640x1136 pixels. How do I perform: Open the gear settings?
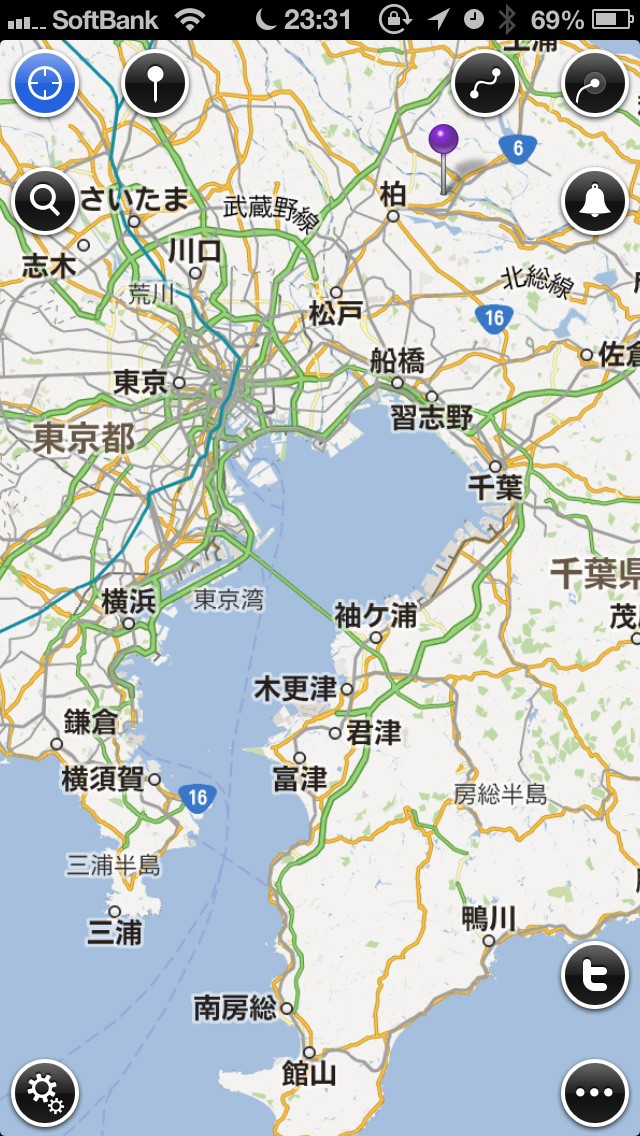[45, 1091]
